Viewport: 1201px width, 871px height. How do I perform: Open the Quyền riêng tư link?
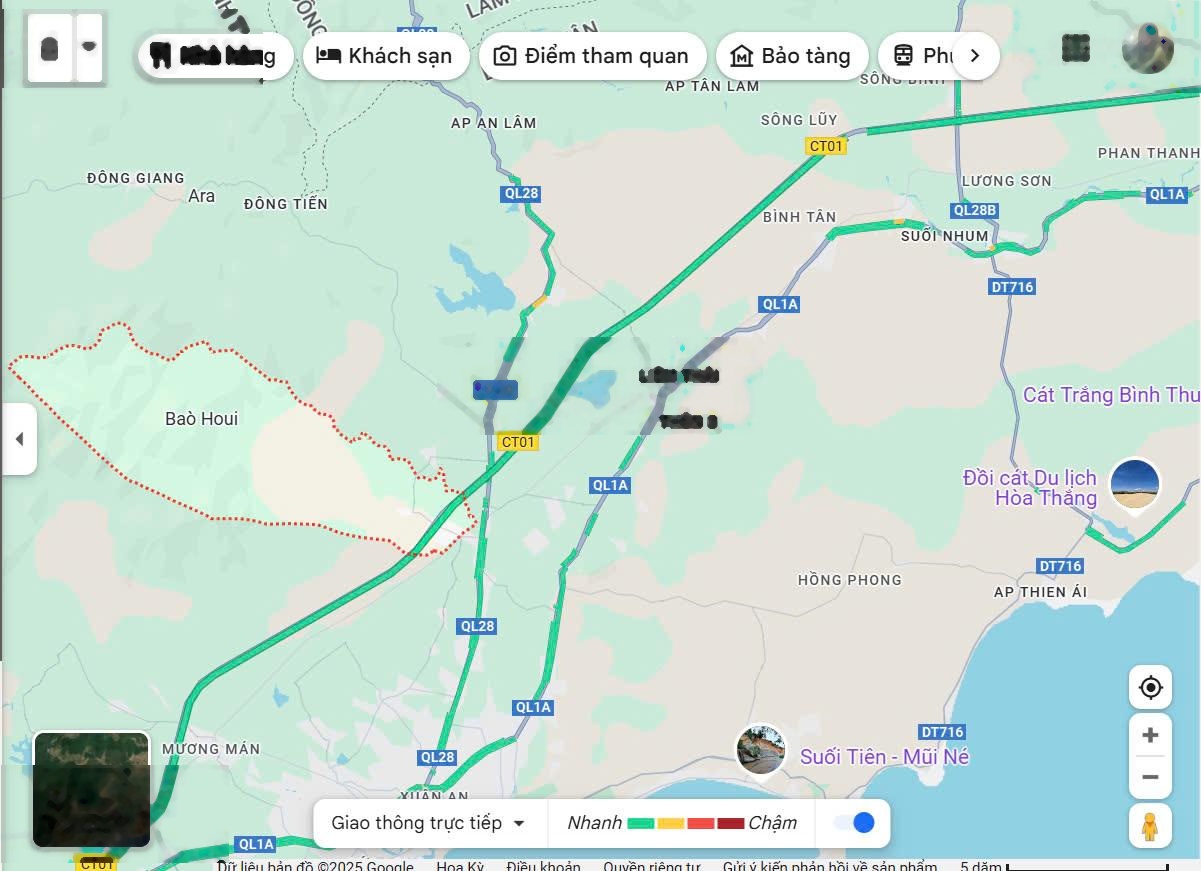(x=651, y=866)
